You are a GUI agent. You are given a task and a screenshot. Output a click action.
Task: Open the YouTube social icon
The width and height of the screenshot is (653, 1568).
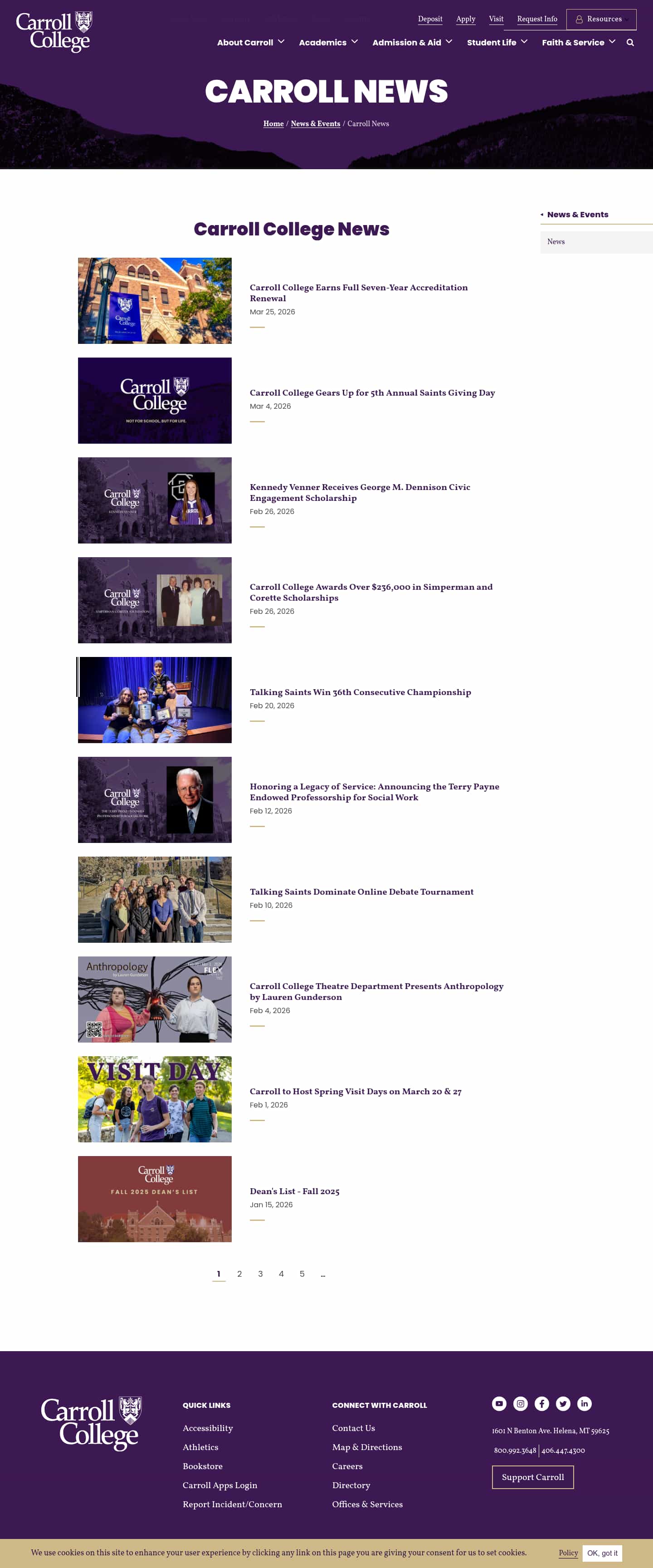(x=498, y=1404)
